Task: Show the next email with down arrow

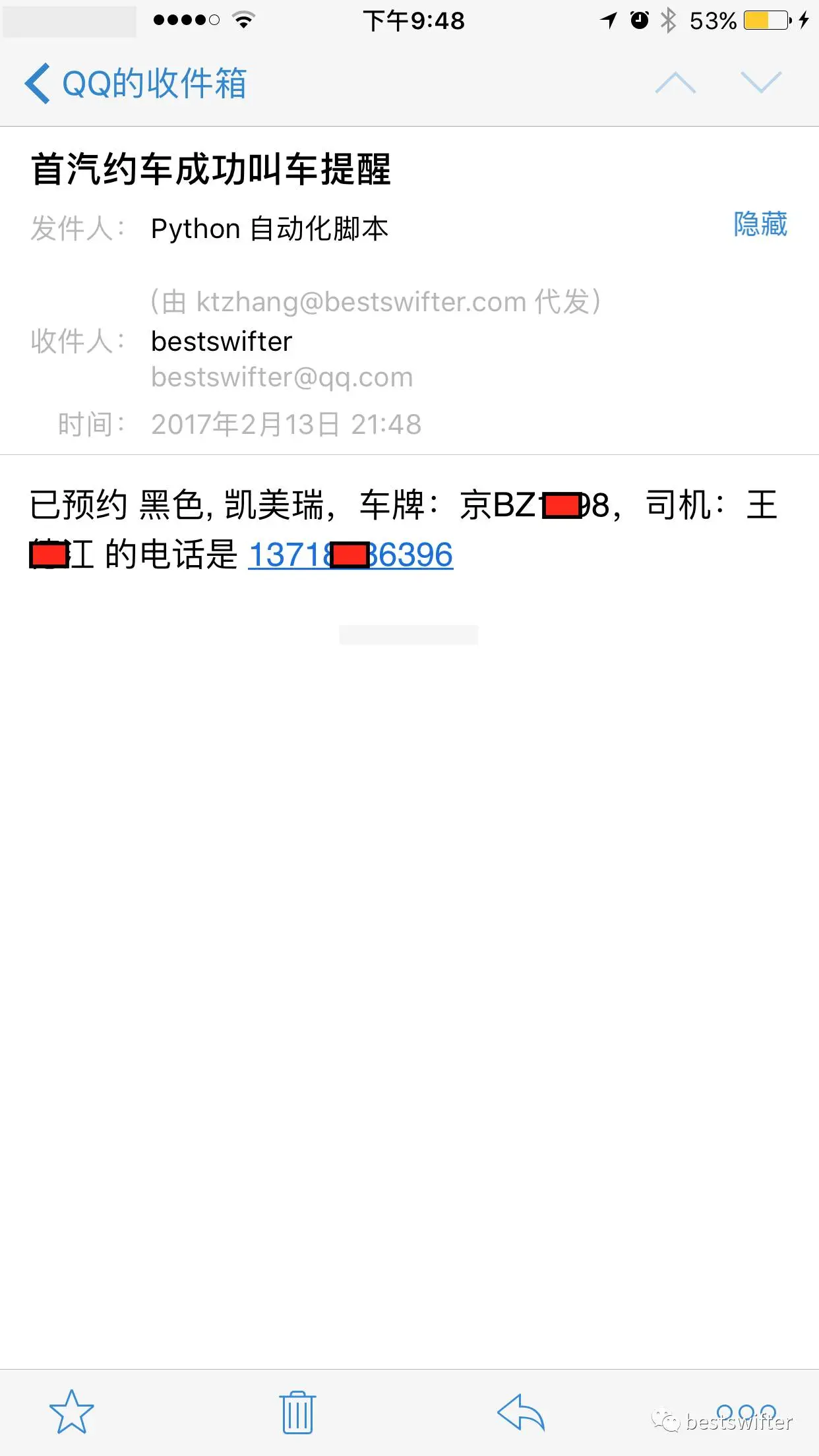Action: click(x=760, y=83)
